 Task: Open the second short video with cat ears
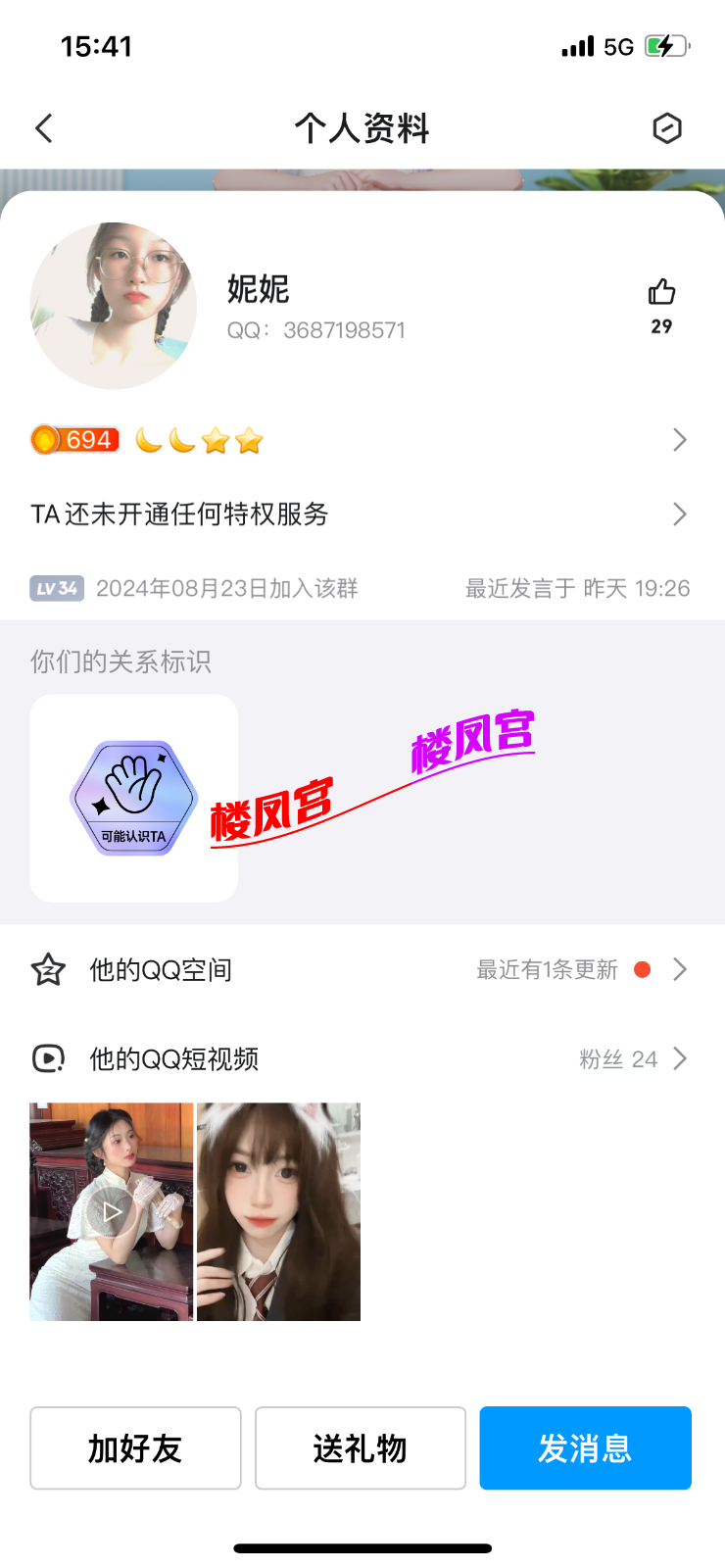pyautogui.click(x=279, y=1211)
